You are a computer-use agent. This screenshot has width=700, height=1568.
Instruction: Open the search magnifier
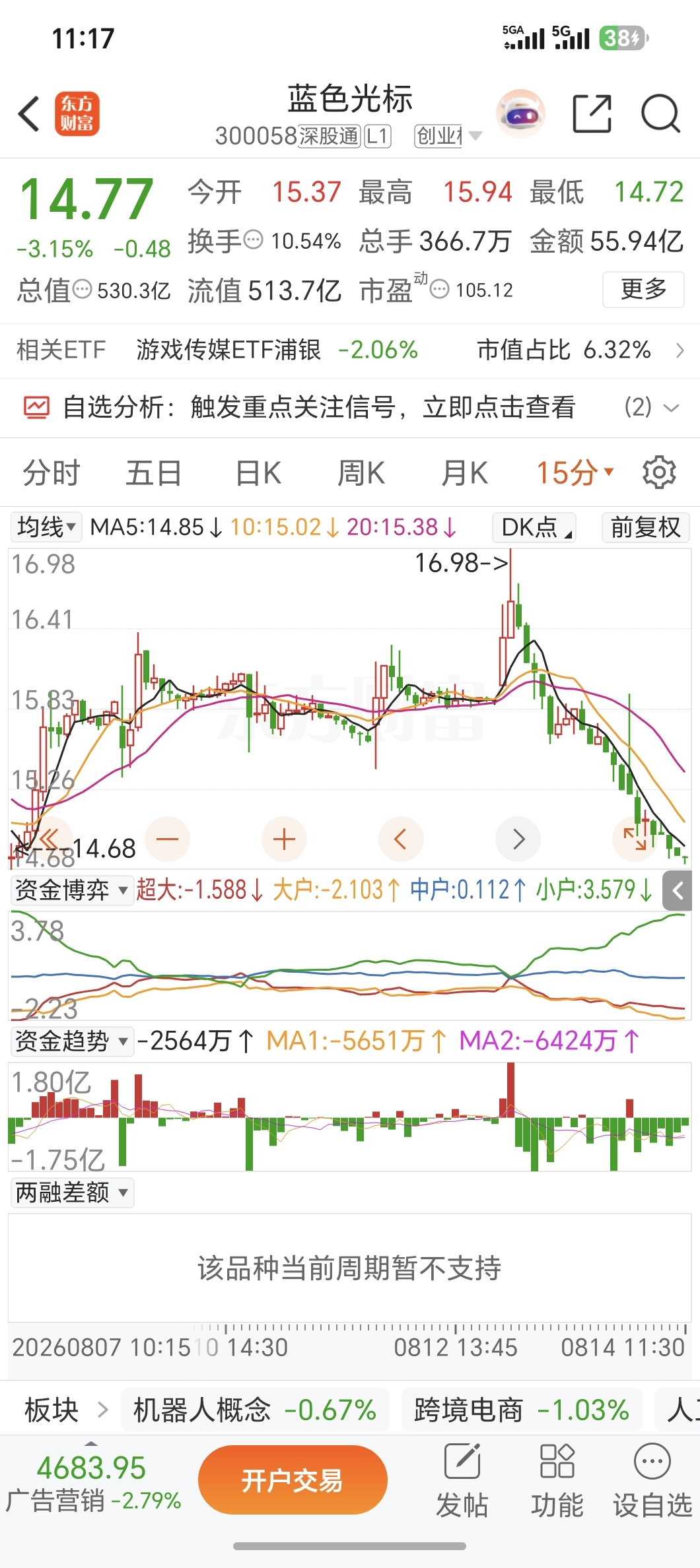point(660,114)
